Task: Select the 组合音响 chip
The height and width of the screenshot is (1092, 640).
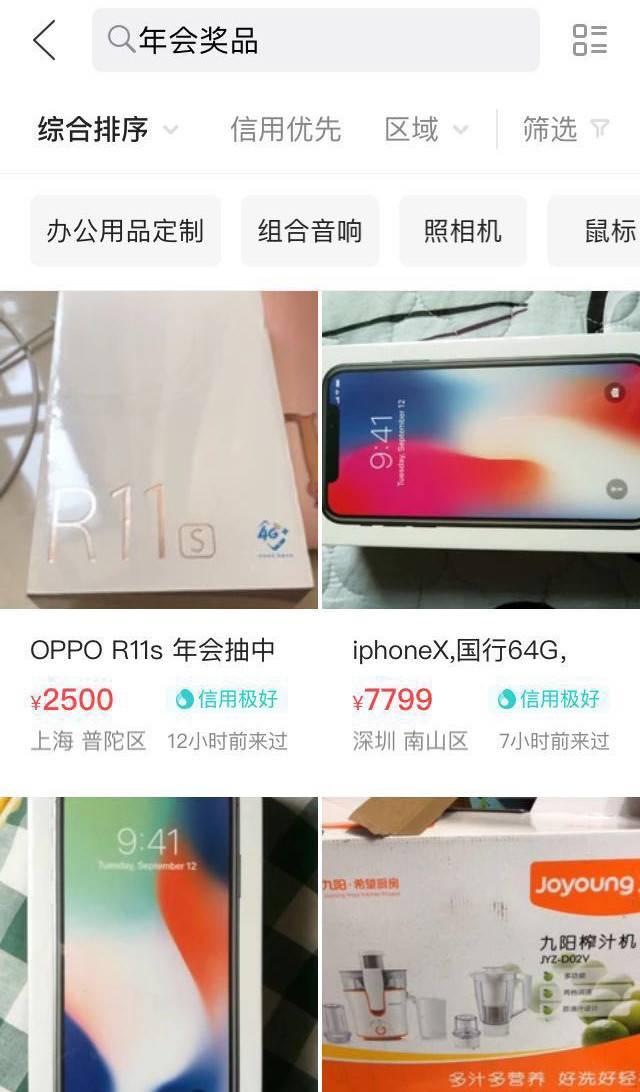Action: [x=310, y=231]
